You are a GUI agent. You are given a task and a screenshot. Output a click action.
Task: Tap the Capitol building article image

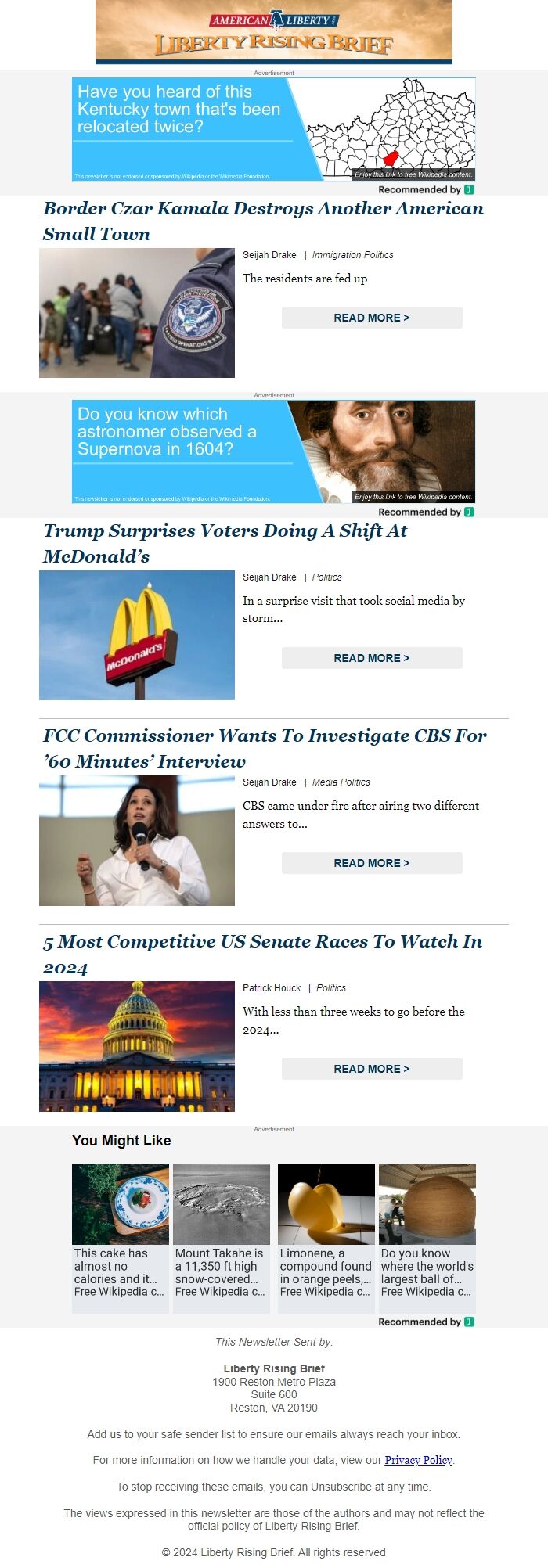pyautogui.click(x=137, y=1046)
